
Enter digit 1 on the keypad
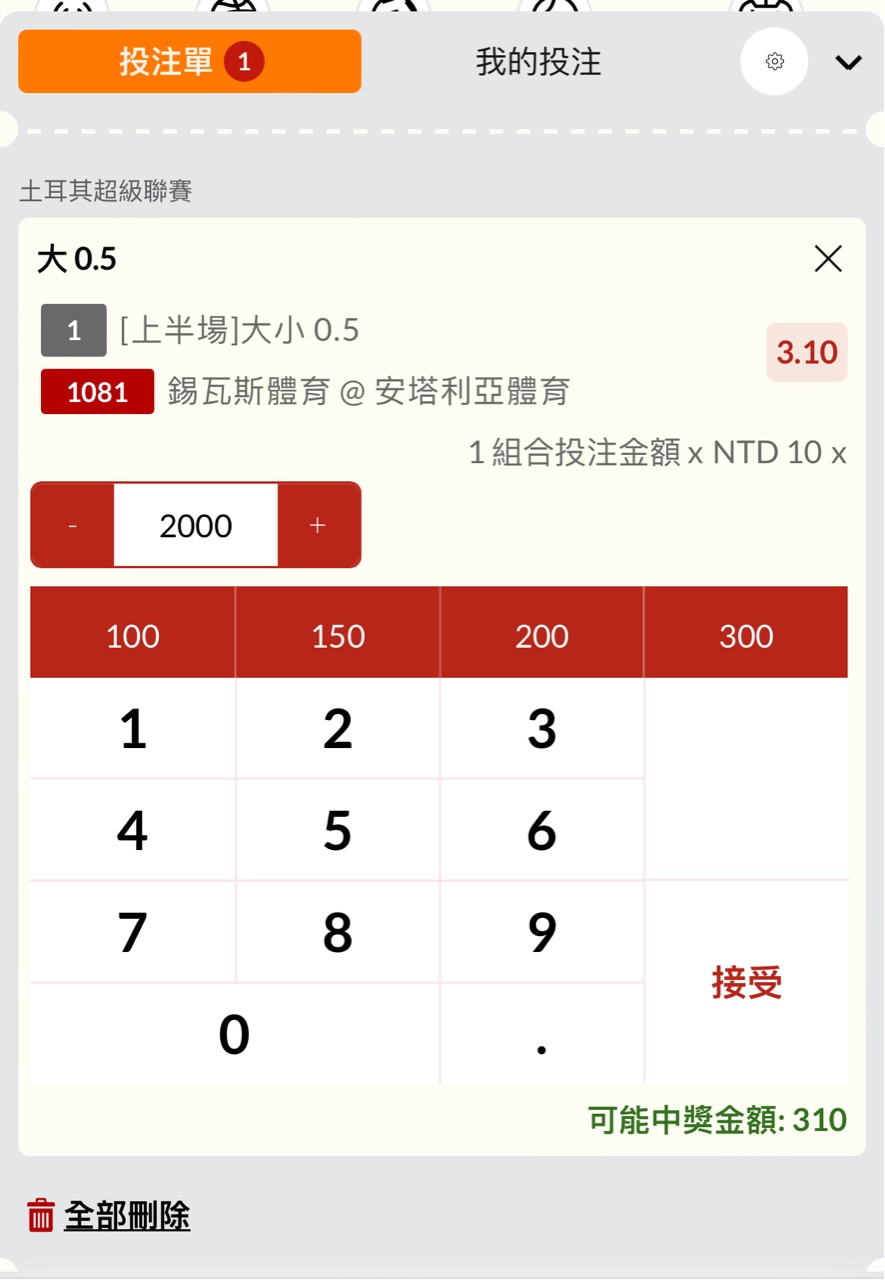coord(133,730)
